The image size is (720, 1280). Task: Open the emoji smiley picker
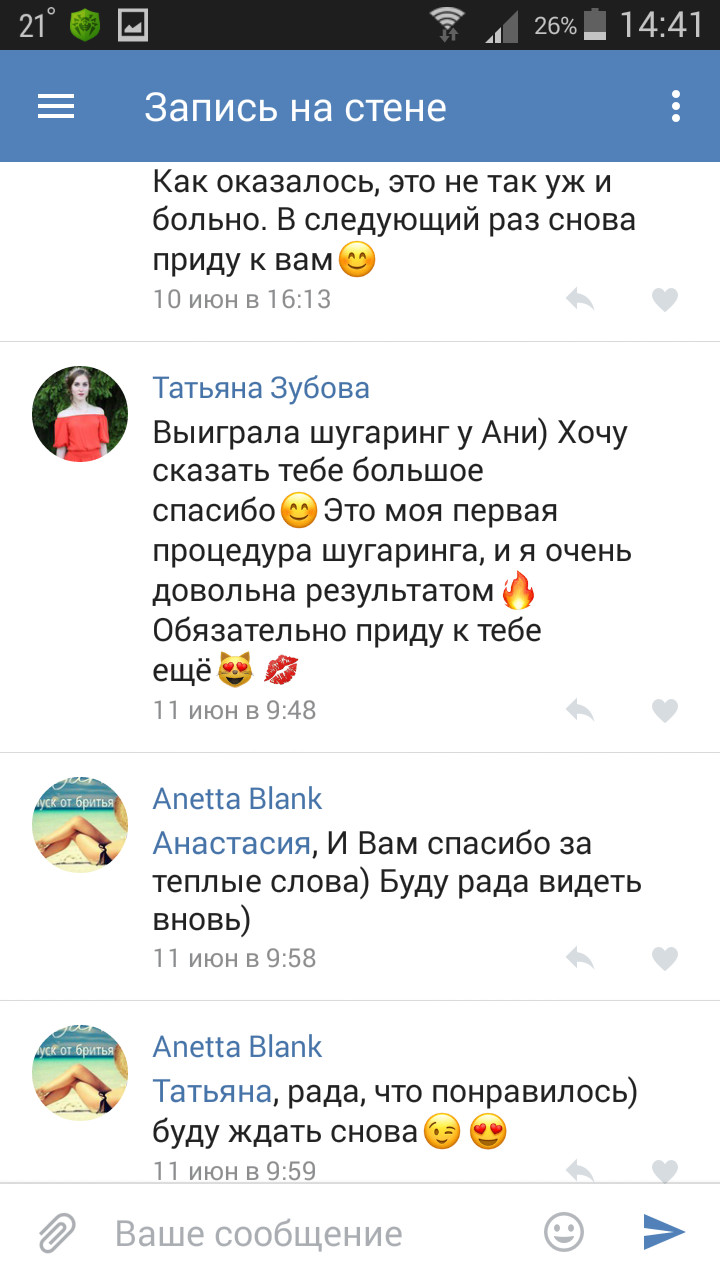click(564, 1232)
